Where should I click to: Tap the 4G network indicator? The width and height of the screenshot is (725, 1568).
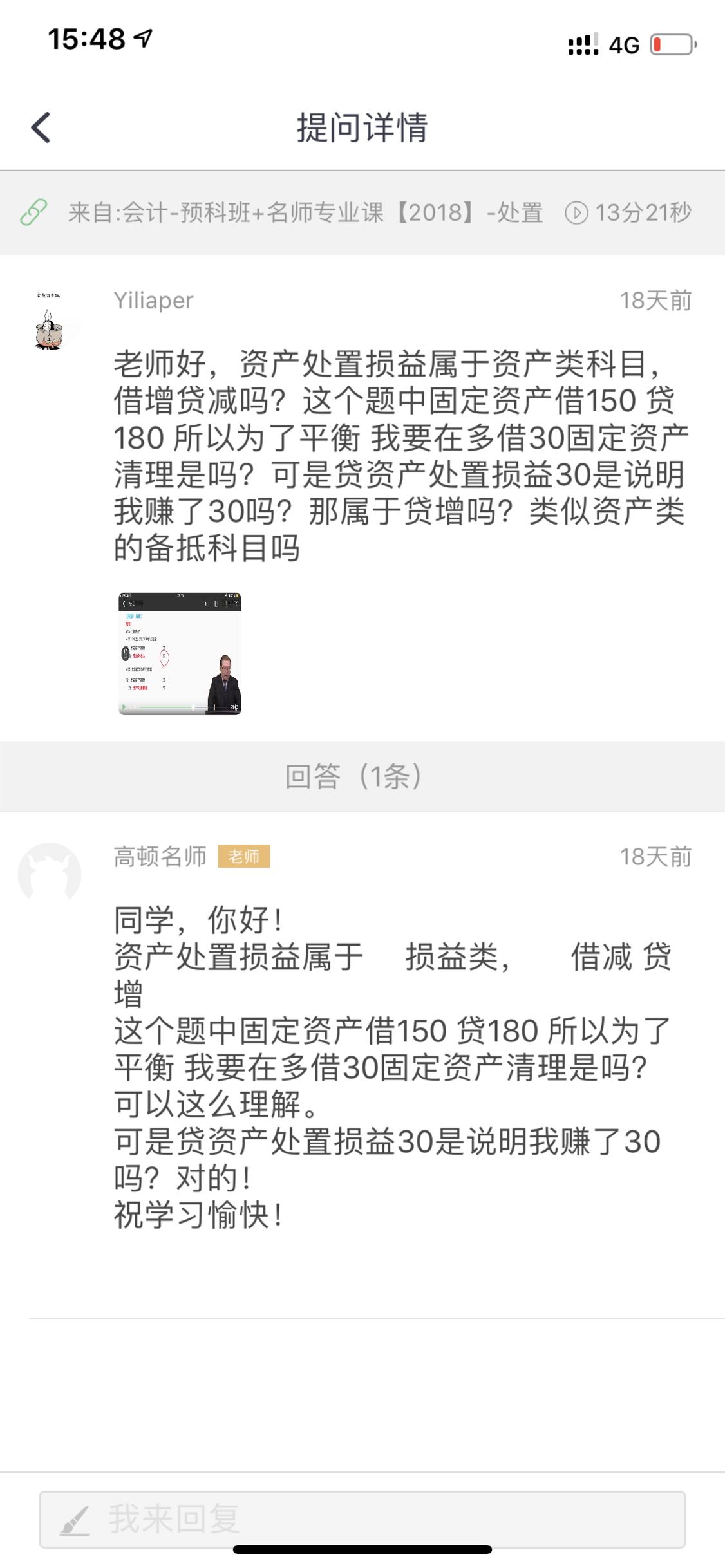tap(622, 44)
